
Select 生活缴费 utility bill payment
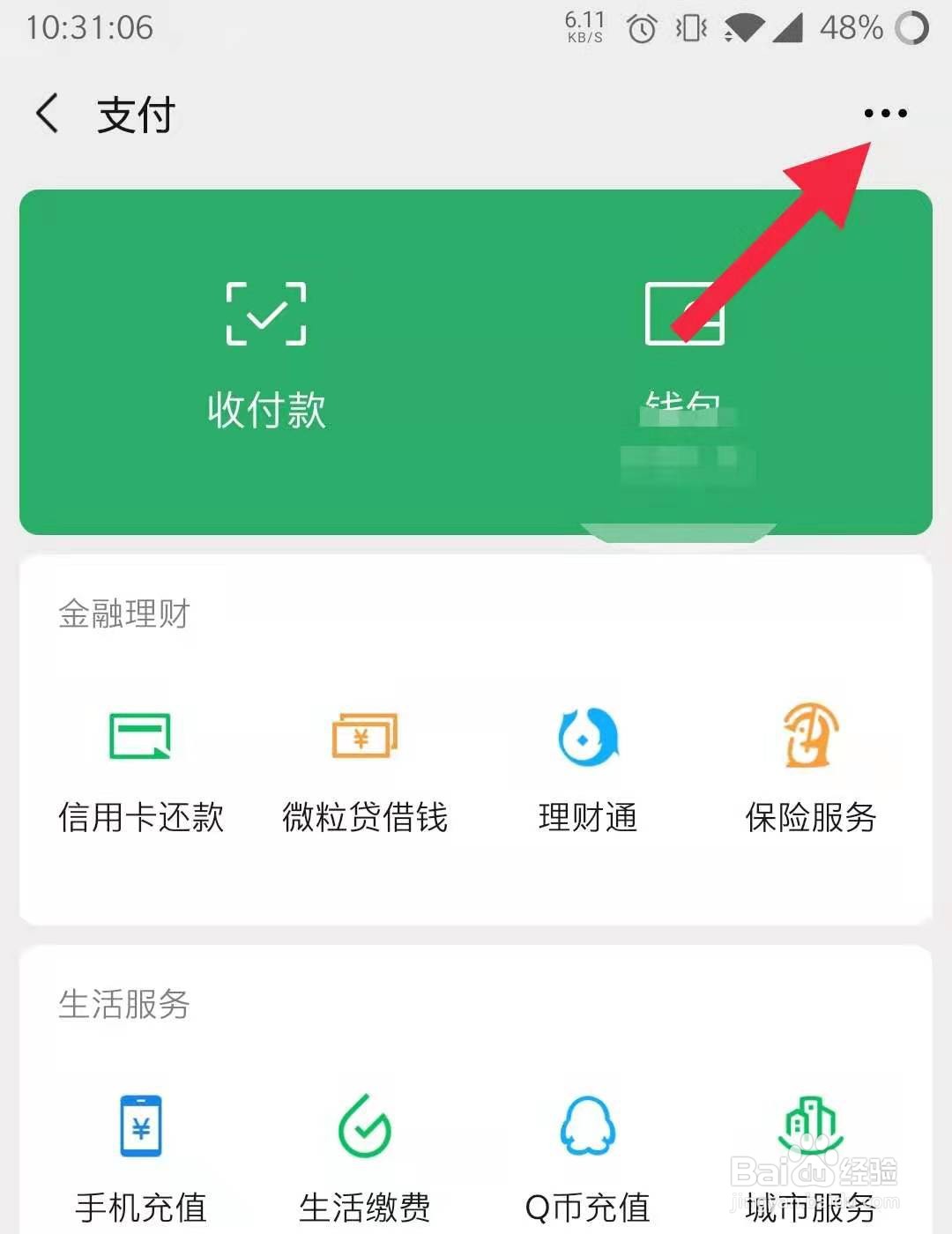tap(365, 1155)
